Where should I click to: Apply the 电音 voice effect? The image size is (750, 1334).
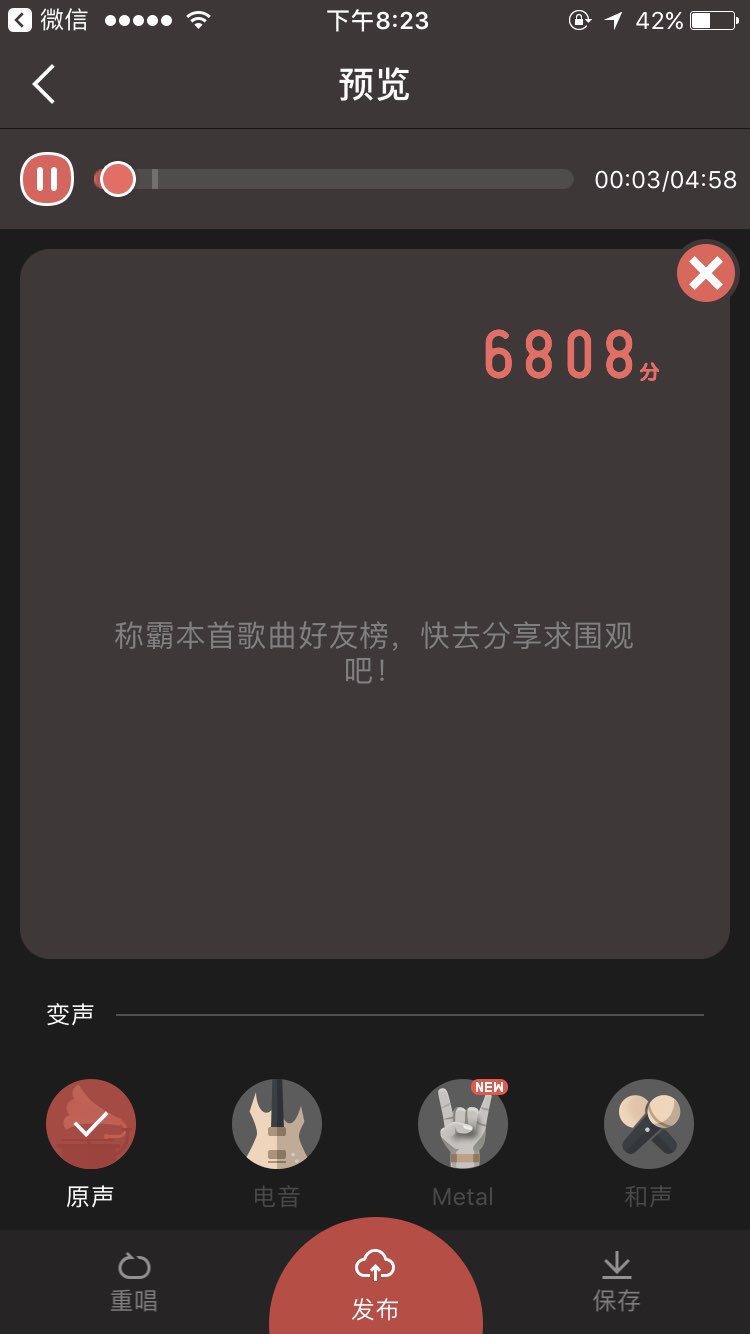(277, 1124)
